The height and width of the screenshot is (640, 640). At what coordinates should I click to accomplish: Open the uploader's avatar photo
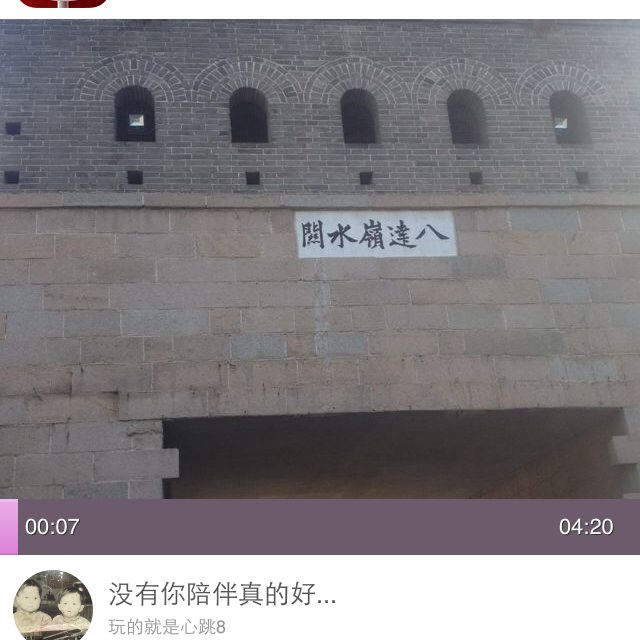click(52, 607)
